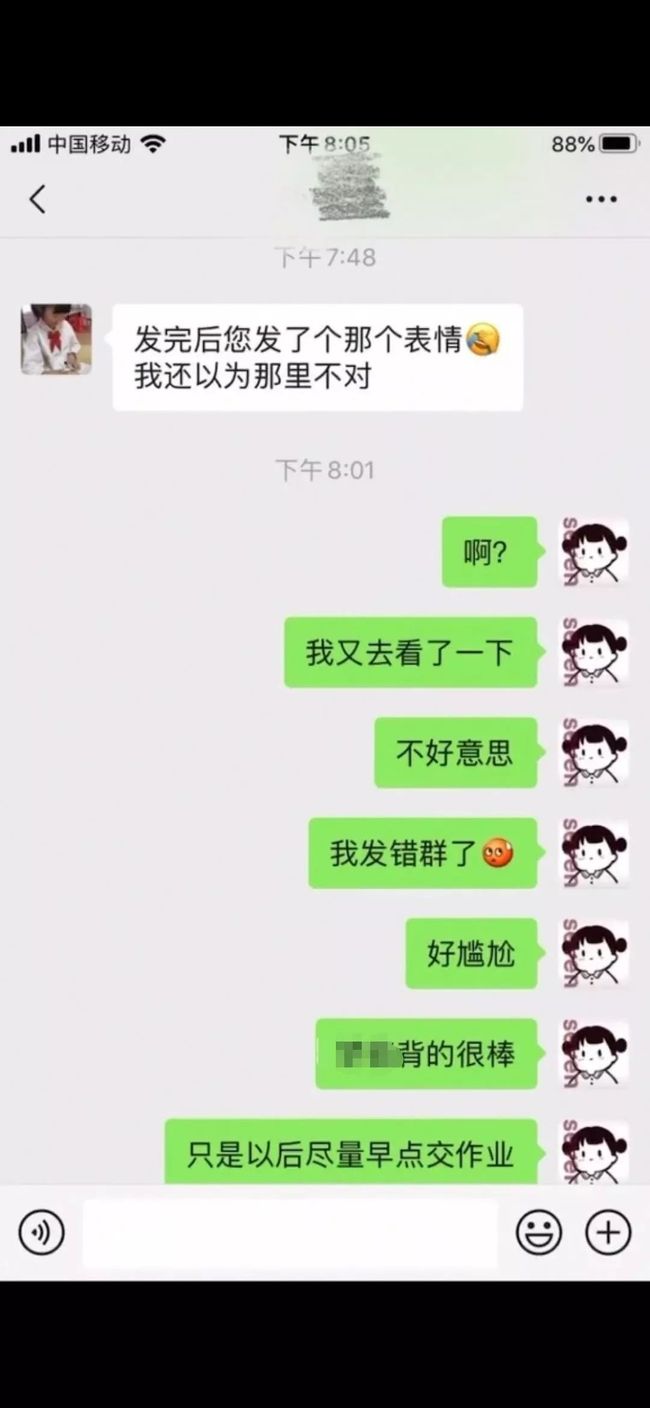Open the three-dot chat options menu

(601, 199)
